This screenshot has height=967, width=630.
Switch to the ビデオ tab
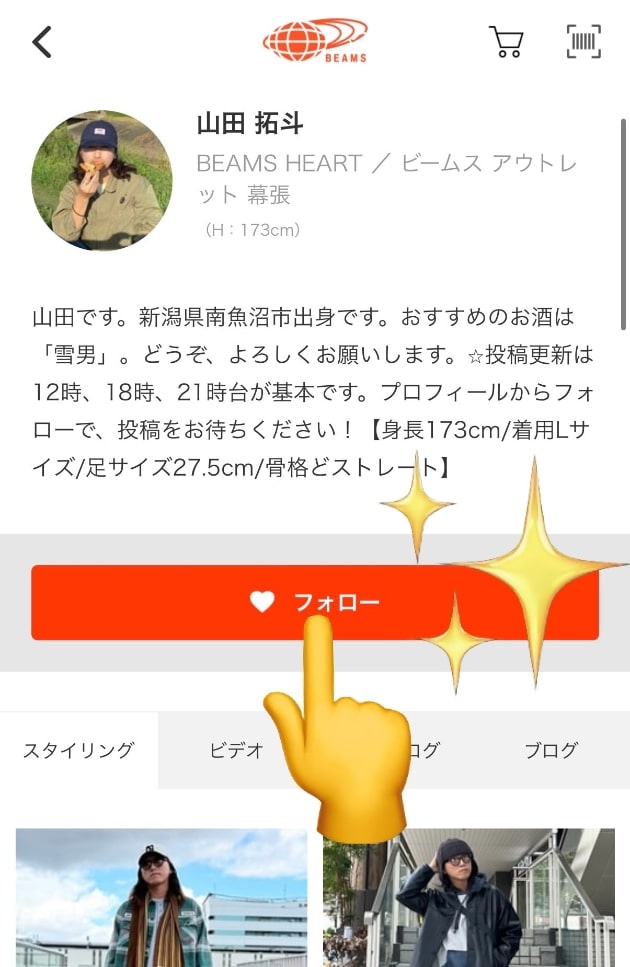pyautogui.click(x=236, y=751)
